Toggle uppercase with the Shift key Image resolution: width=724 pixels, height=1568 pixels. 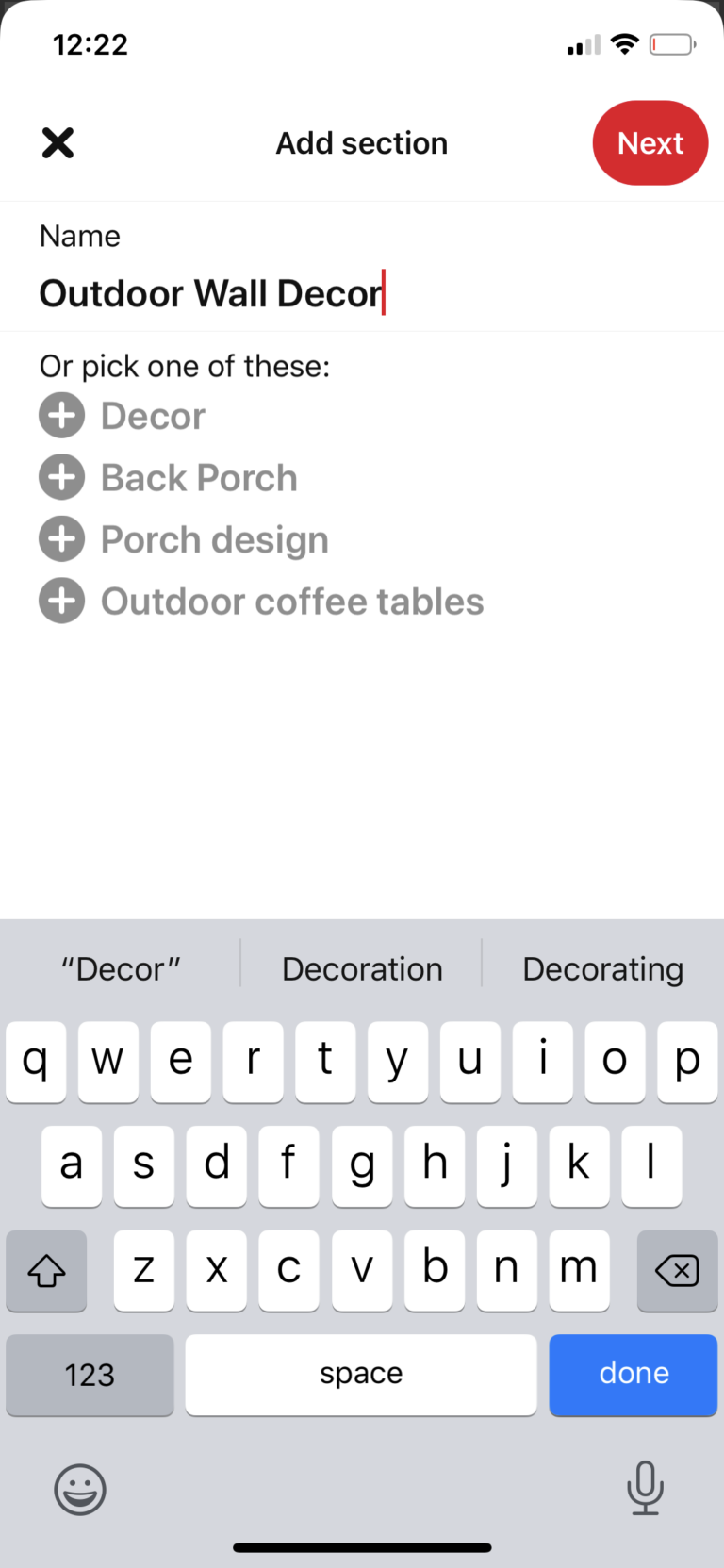(46, 1271)
